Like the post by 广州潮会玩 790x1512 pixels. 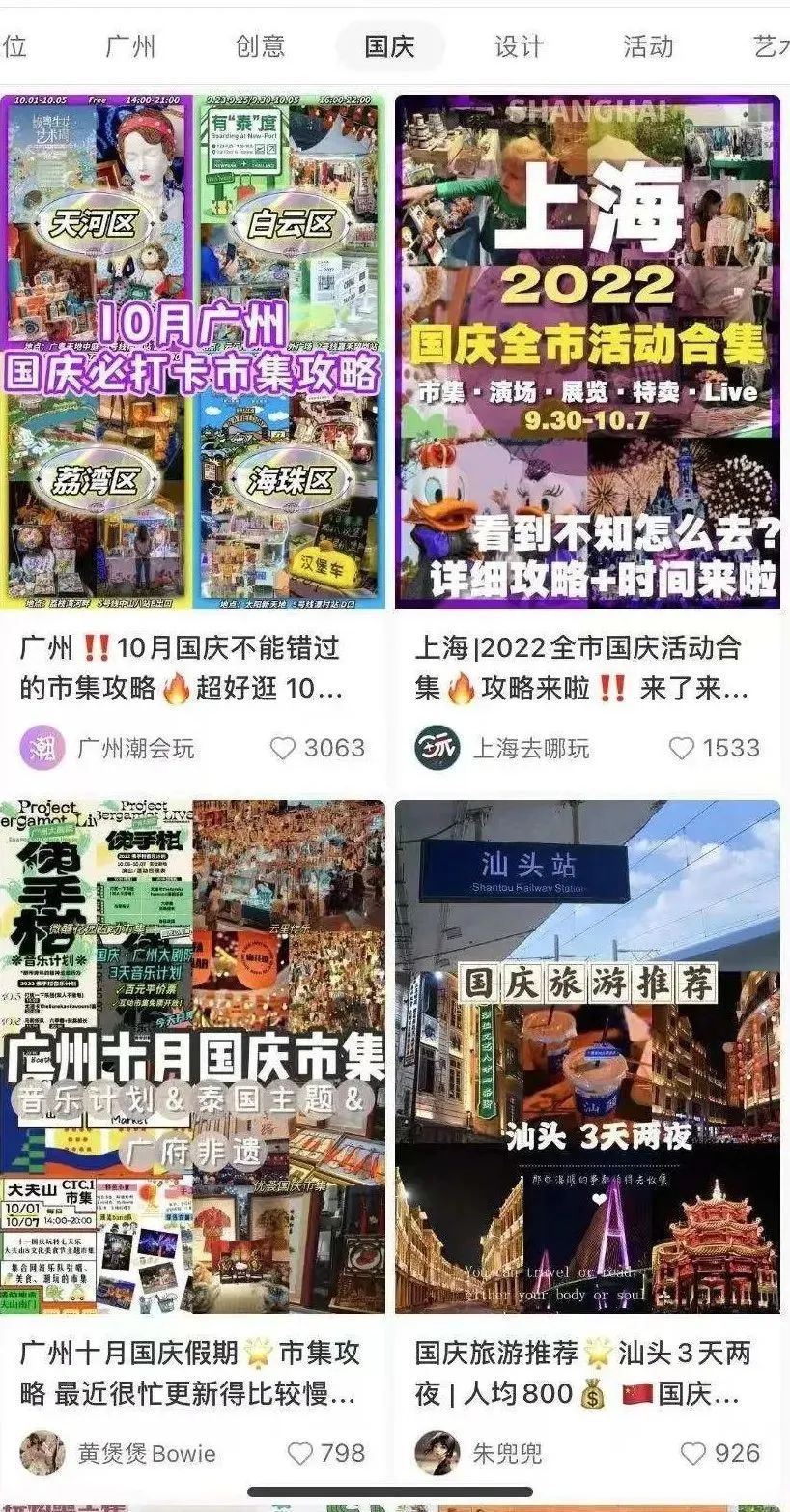[x=283, y=748]
